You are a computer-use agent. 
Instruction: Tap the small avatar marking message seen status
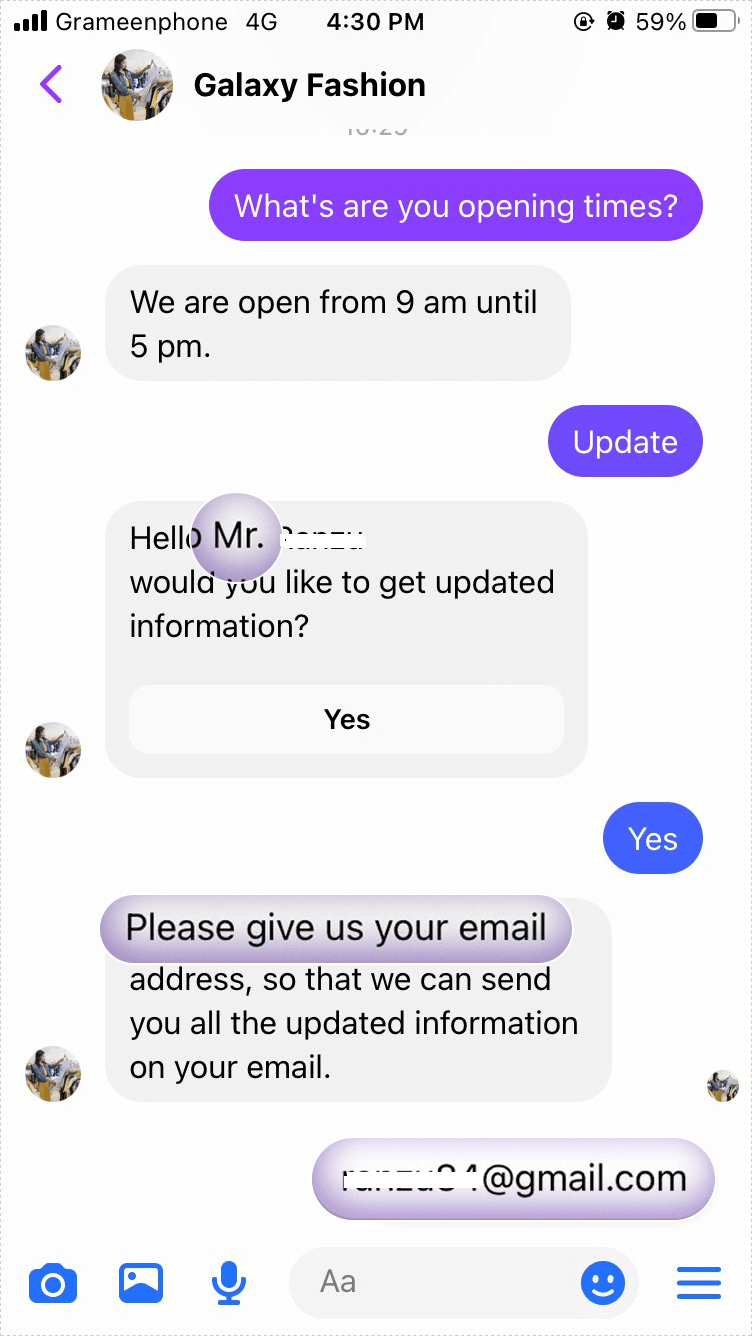[722, 1085]
